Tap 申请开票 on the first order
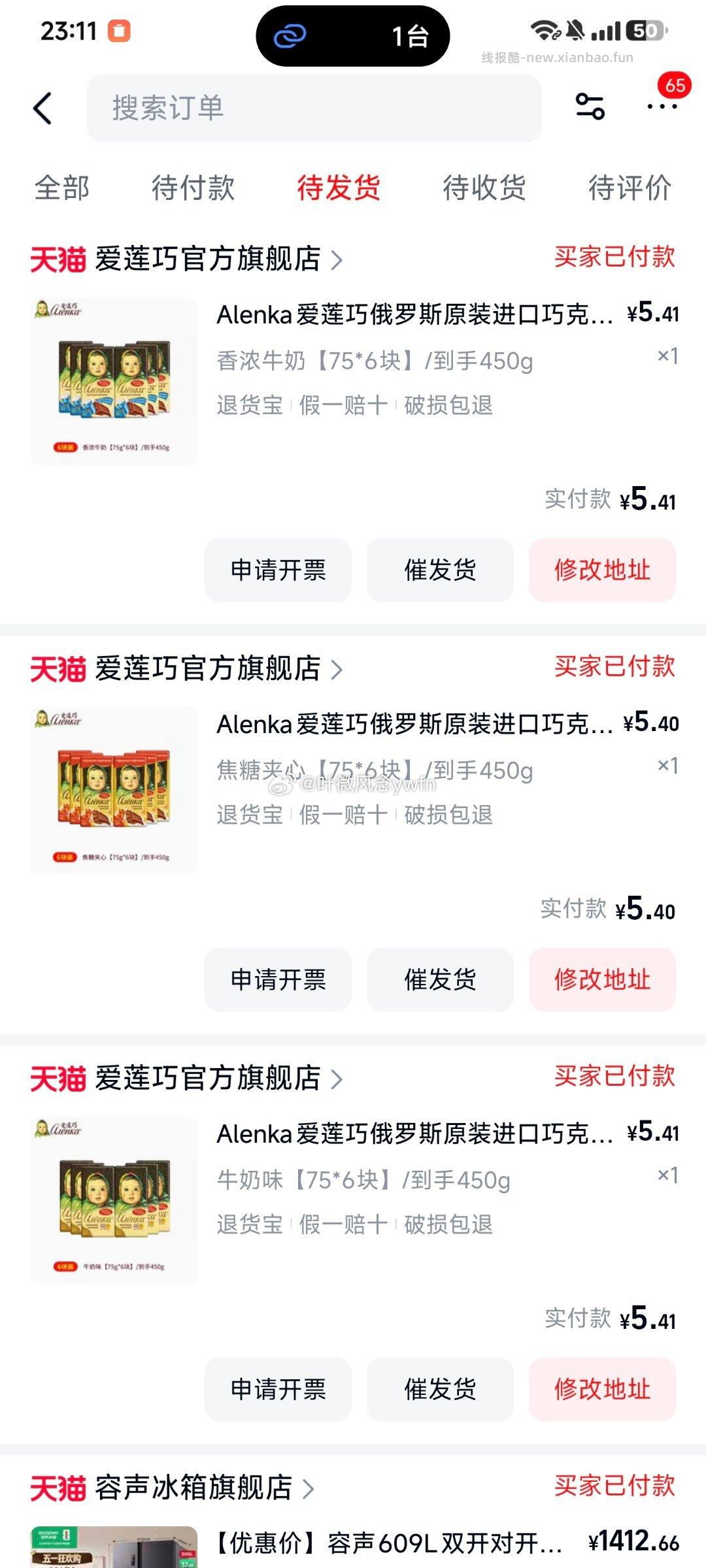Viewport: 706px width, 1568px height. pyautogui.click(x=278, y=570)
